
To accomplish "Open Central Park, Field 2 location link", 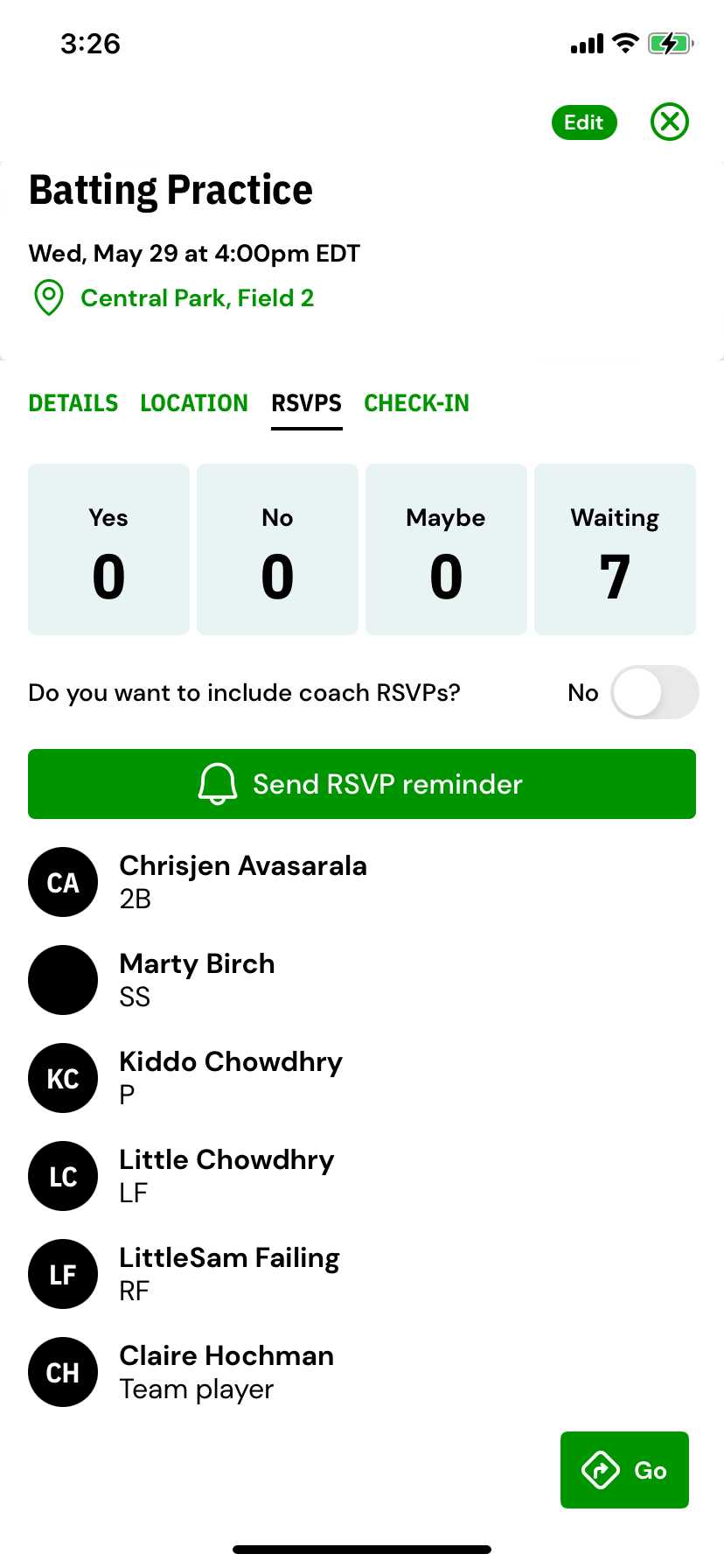I will 197,298.
